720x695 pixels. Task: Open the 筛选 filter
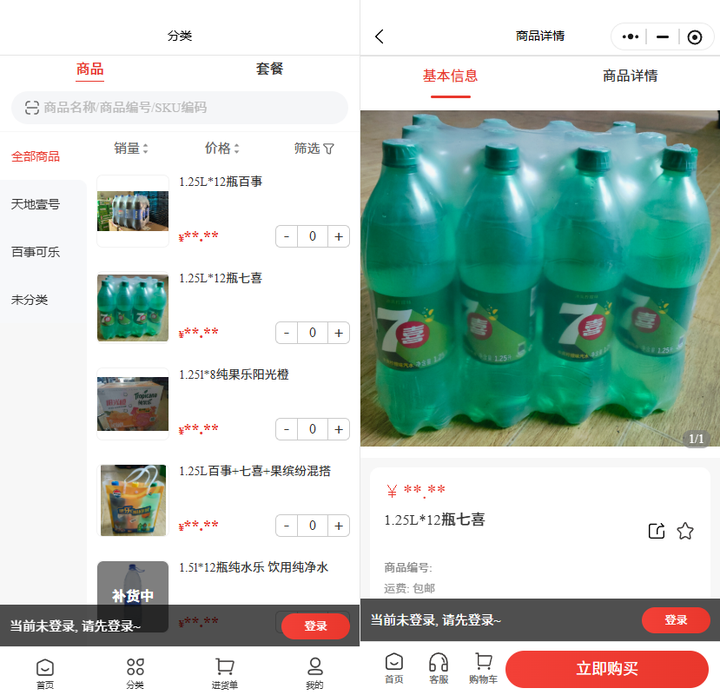coord(314,148)
